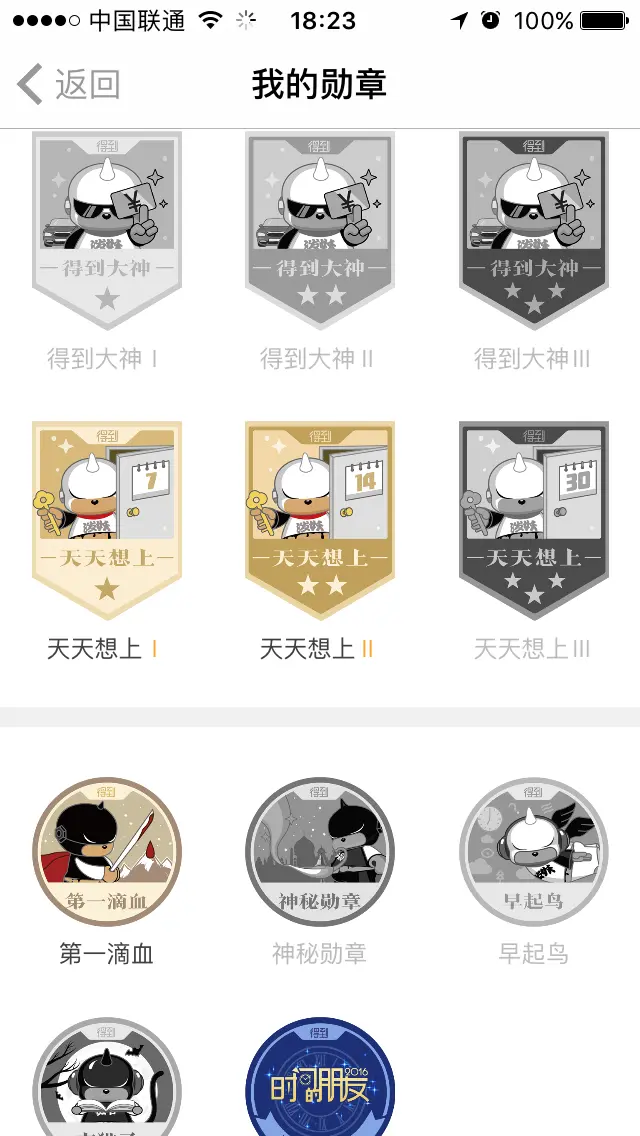Tap the 神秘勋章 medal
This screenshot has width=640, height=1136.
[320, 852]
